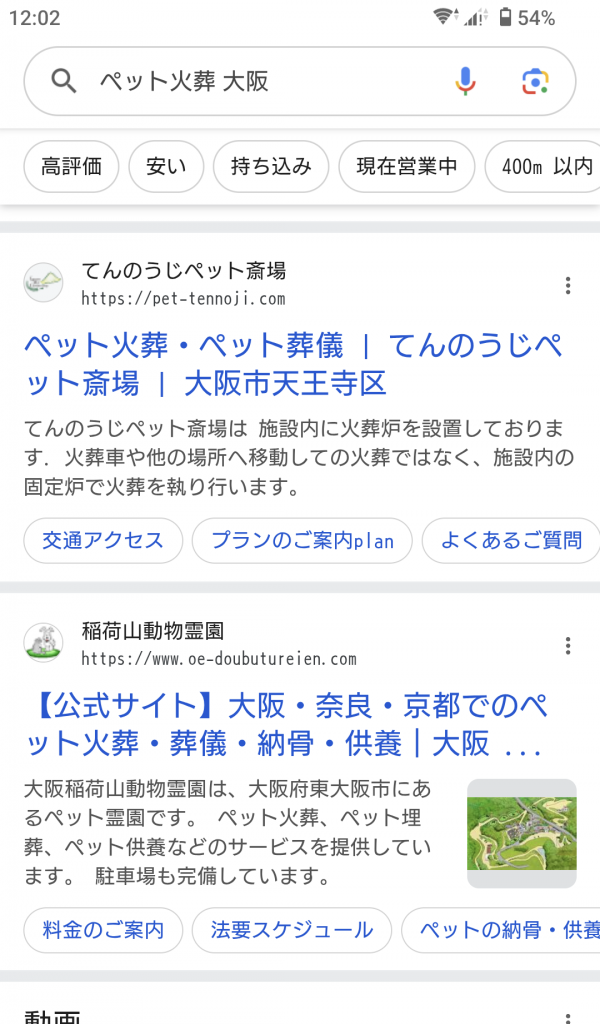600x1024 pixels.
Task: Open the 稲荷山動物霊園 aerial photo thumbnail
Action: (x=521, y=833)
